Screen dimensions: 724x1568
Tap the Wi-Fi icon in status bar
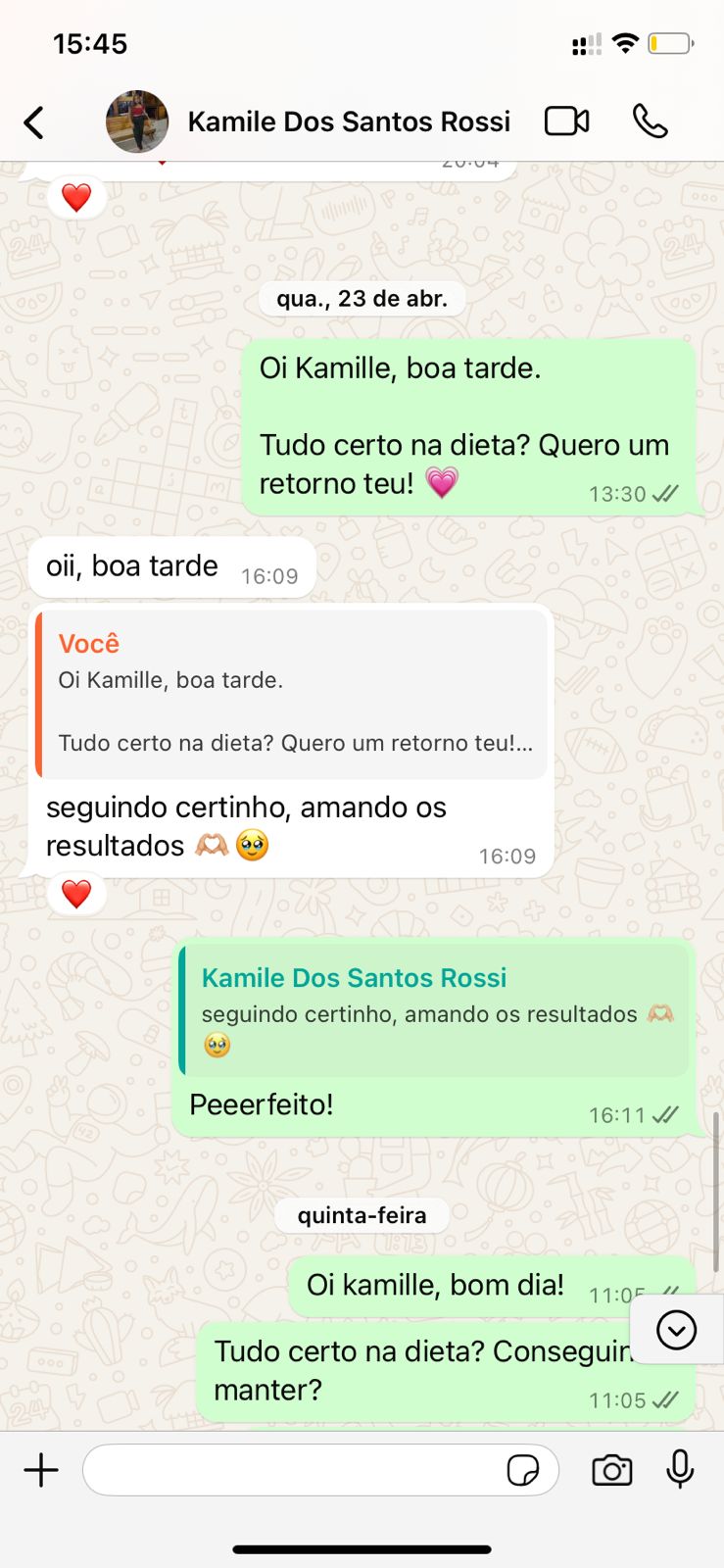627,41
